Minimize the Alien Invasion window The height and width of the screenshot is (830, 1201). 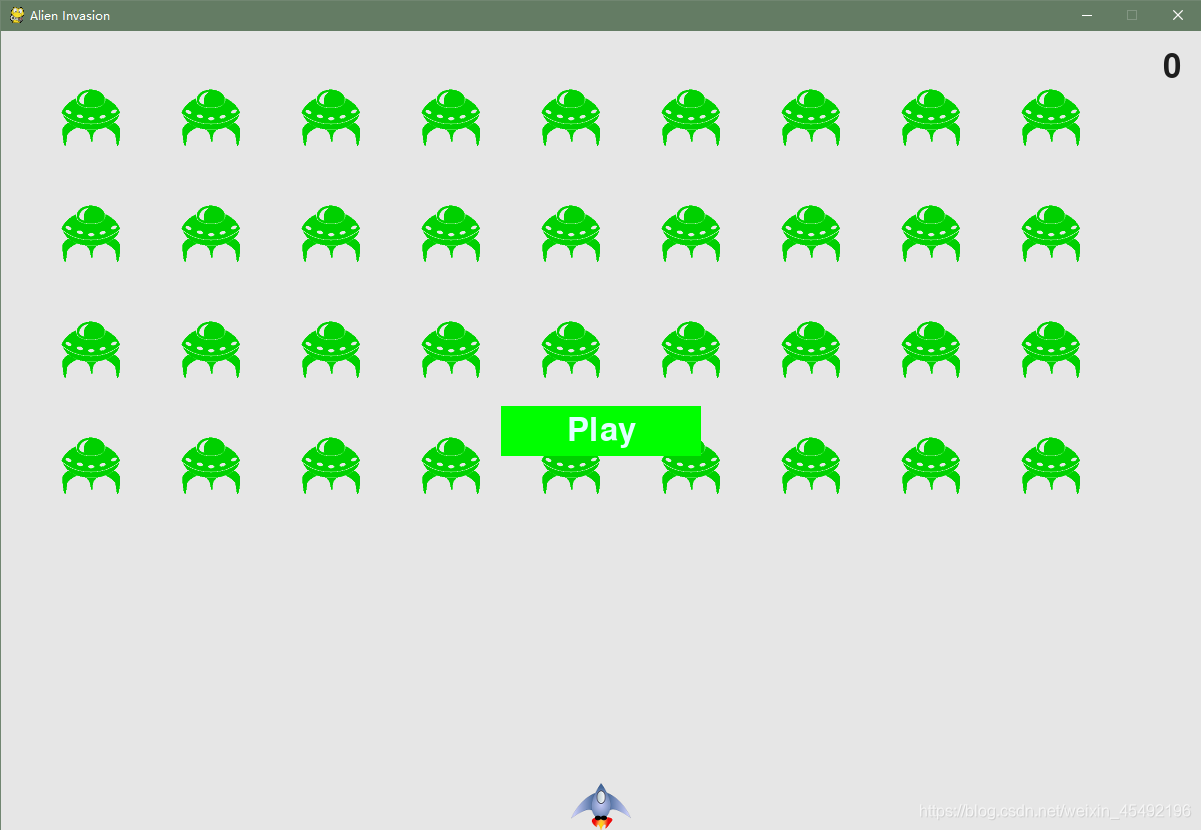point(1087,15)
